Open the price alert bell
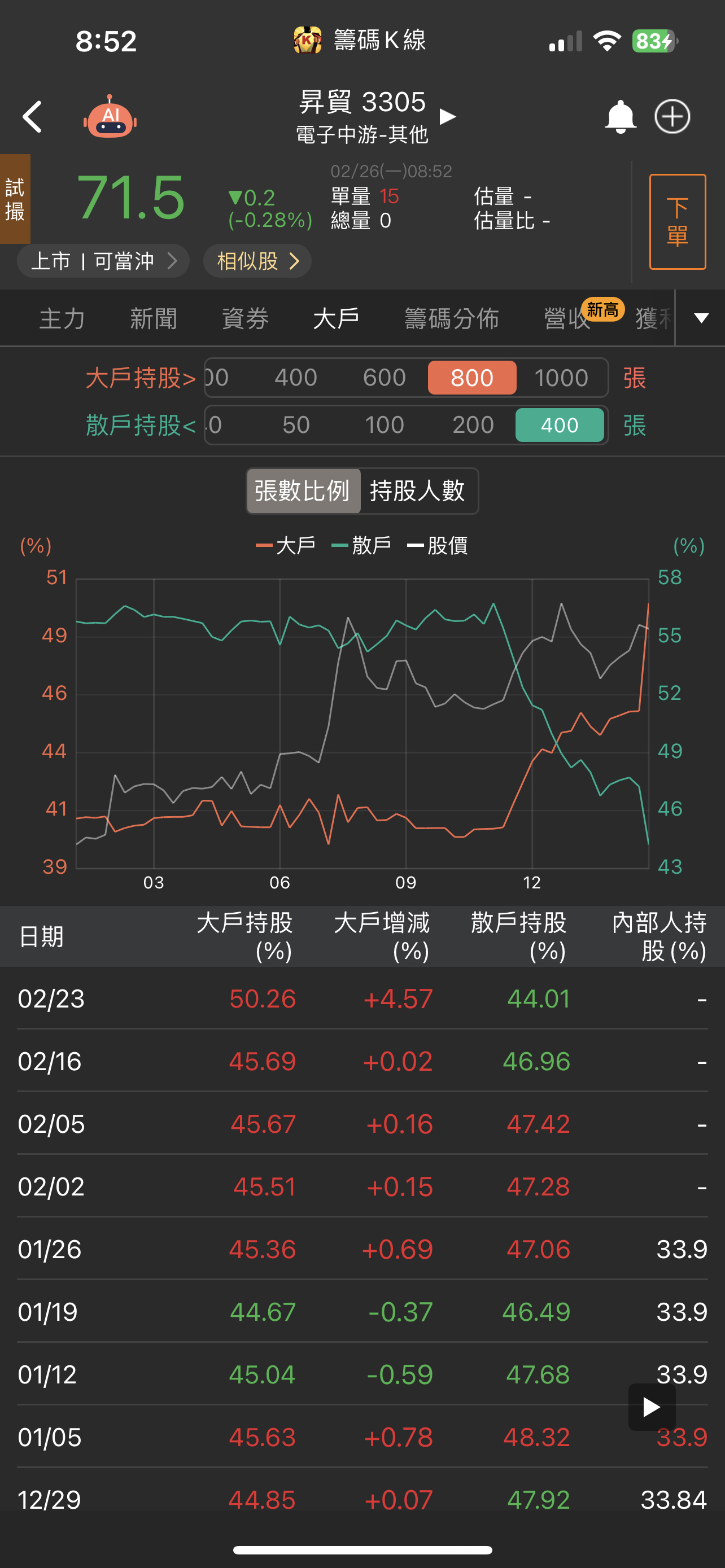Viewport: 725px width, 1568px height. pyautogui.click(x=619, y=117)
